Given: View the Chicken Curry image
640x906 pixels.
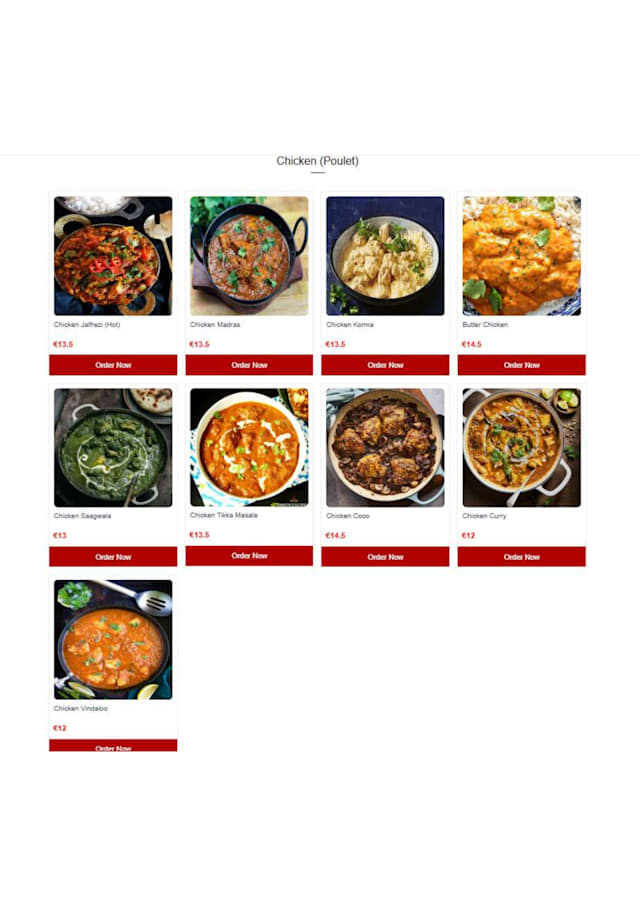Looking at the screenshot, I should click(x=521, y=448).
